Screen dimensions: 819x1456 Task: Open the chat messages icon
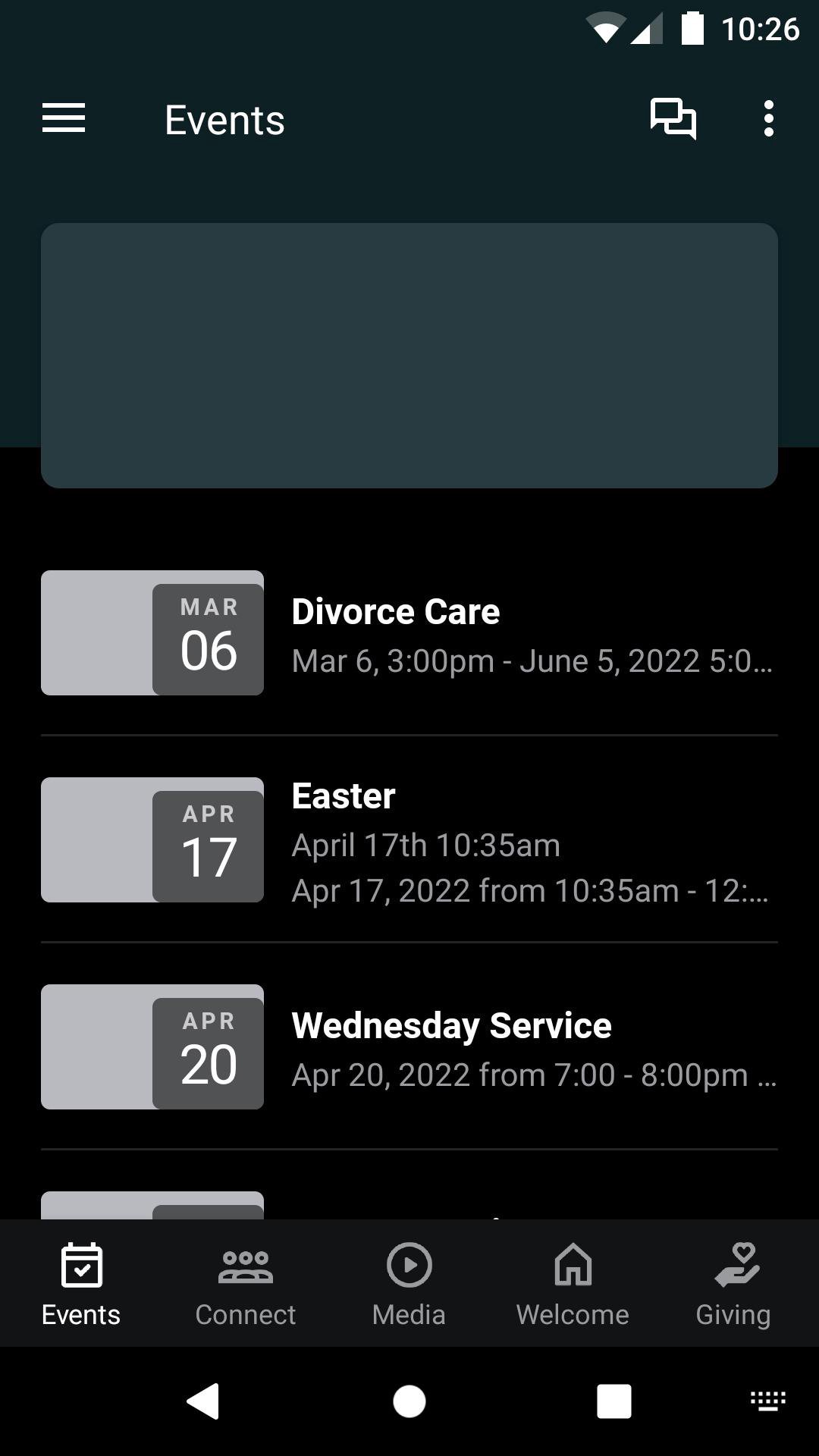click(673, 119)
